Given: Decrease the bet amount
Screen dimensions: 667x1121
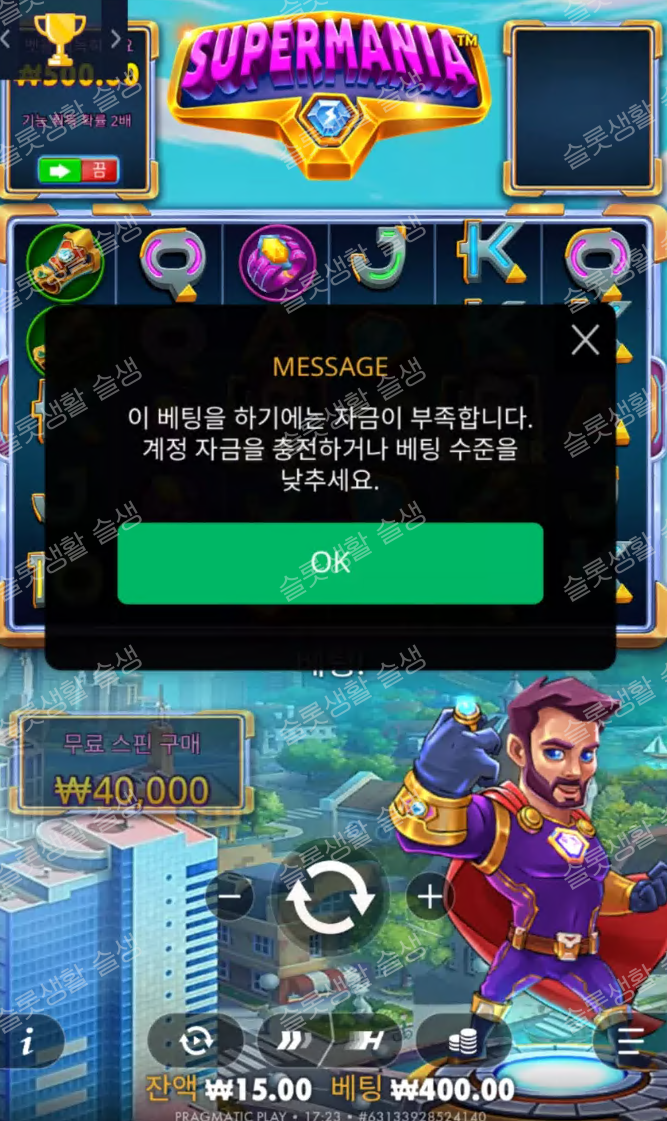Looking at the screenshot, I should [230, 897].
